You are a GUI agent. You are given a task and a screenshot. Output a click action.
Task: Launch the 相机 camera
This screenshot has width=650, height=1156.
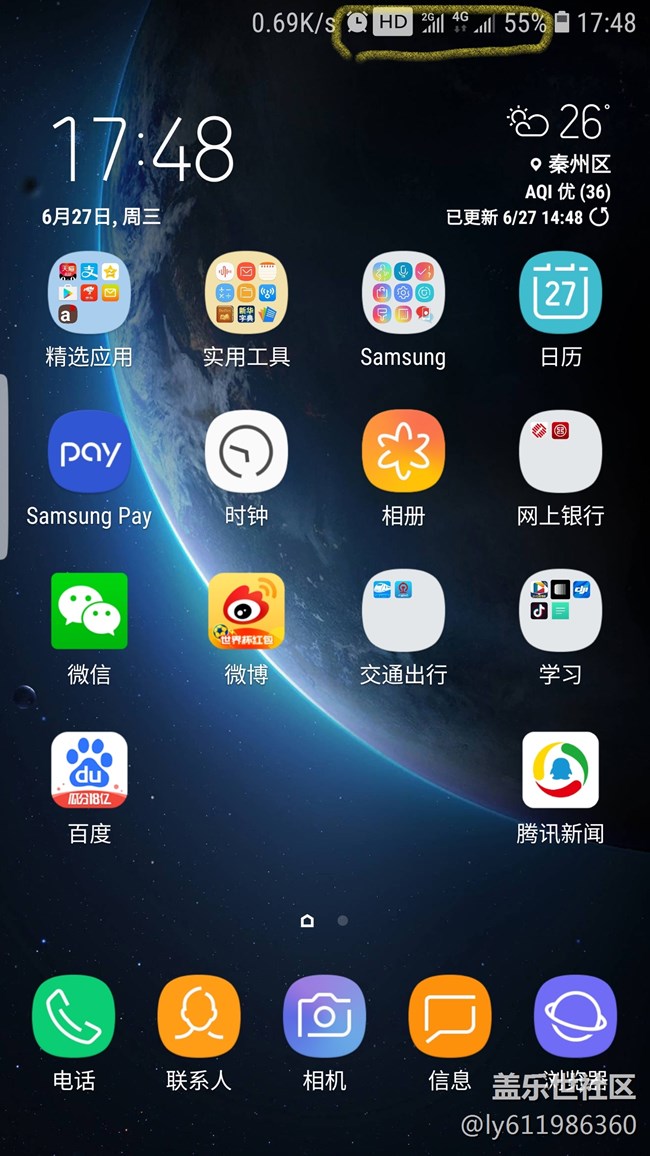click(324, 1016)
